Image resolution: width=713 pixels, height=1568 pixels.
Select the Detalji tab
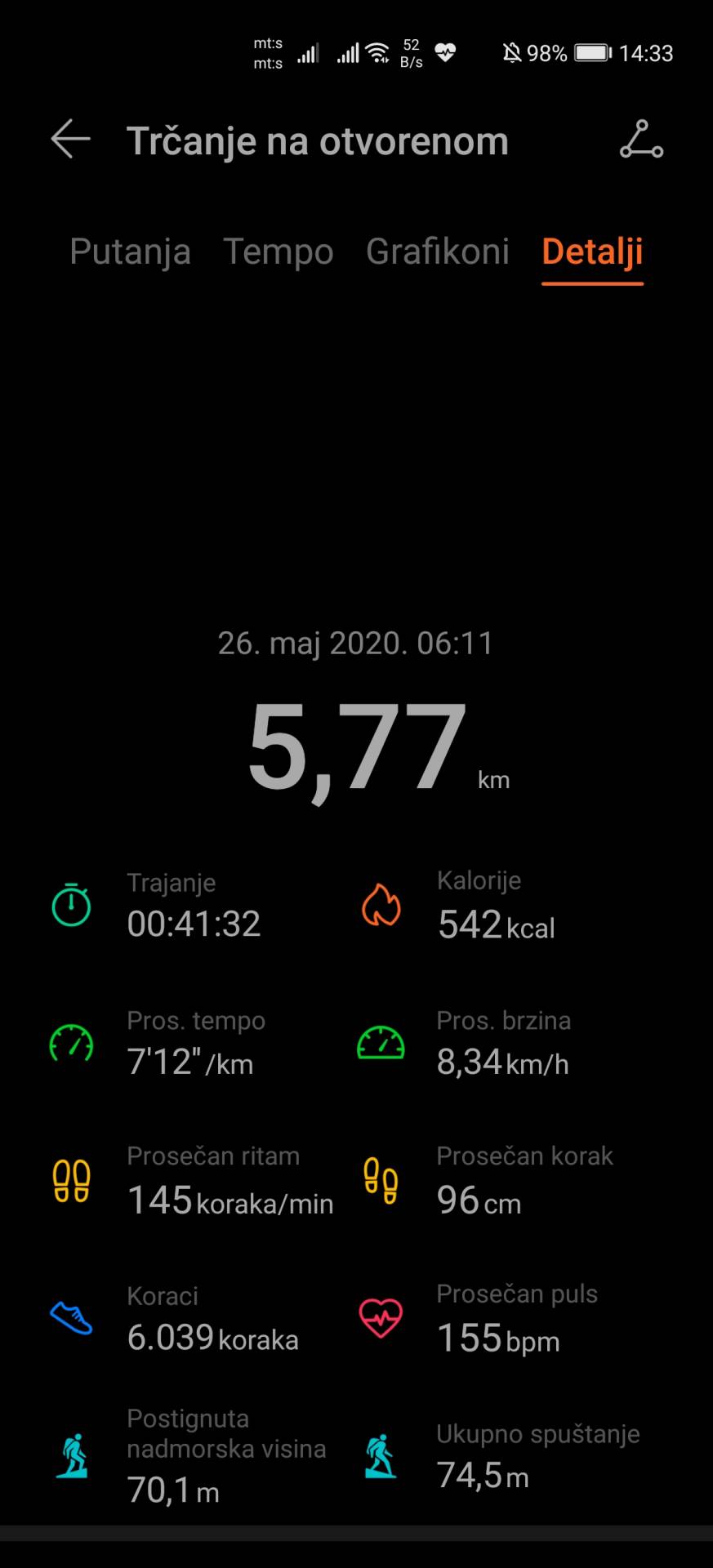[592, 252]
